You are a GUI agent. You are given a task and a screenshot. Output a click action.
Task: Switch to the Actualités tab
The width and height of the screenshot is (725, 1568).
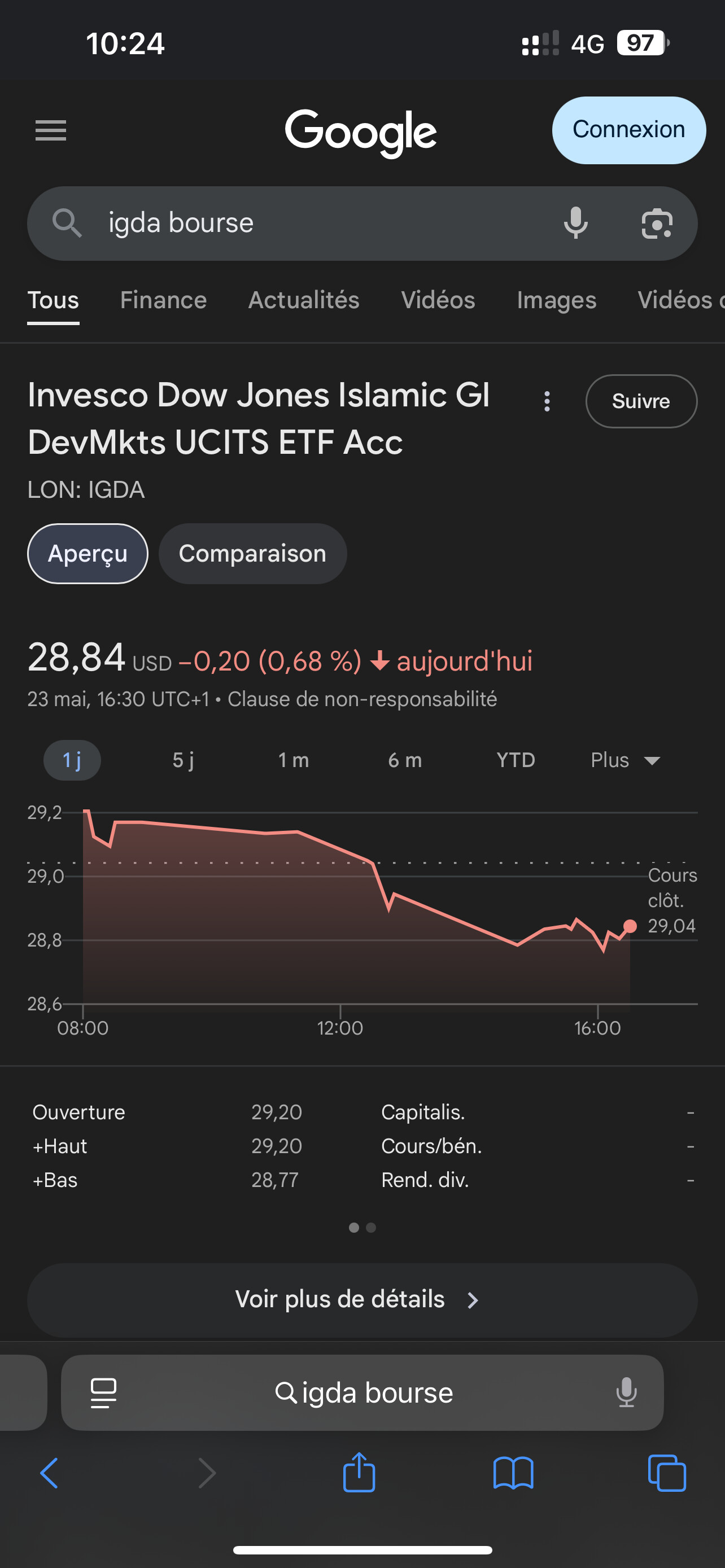304,300
